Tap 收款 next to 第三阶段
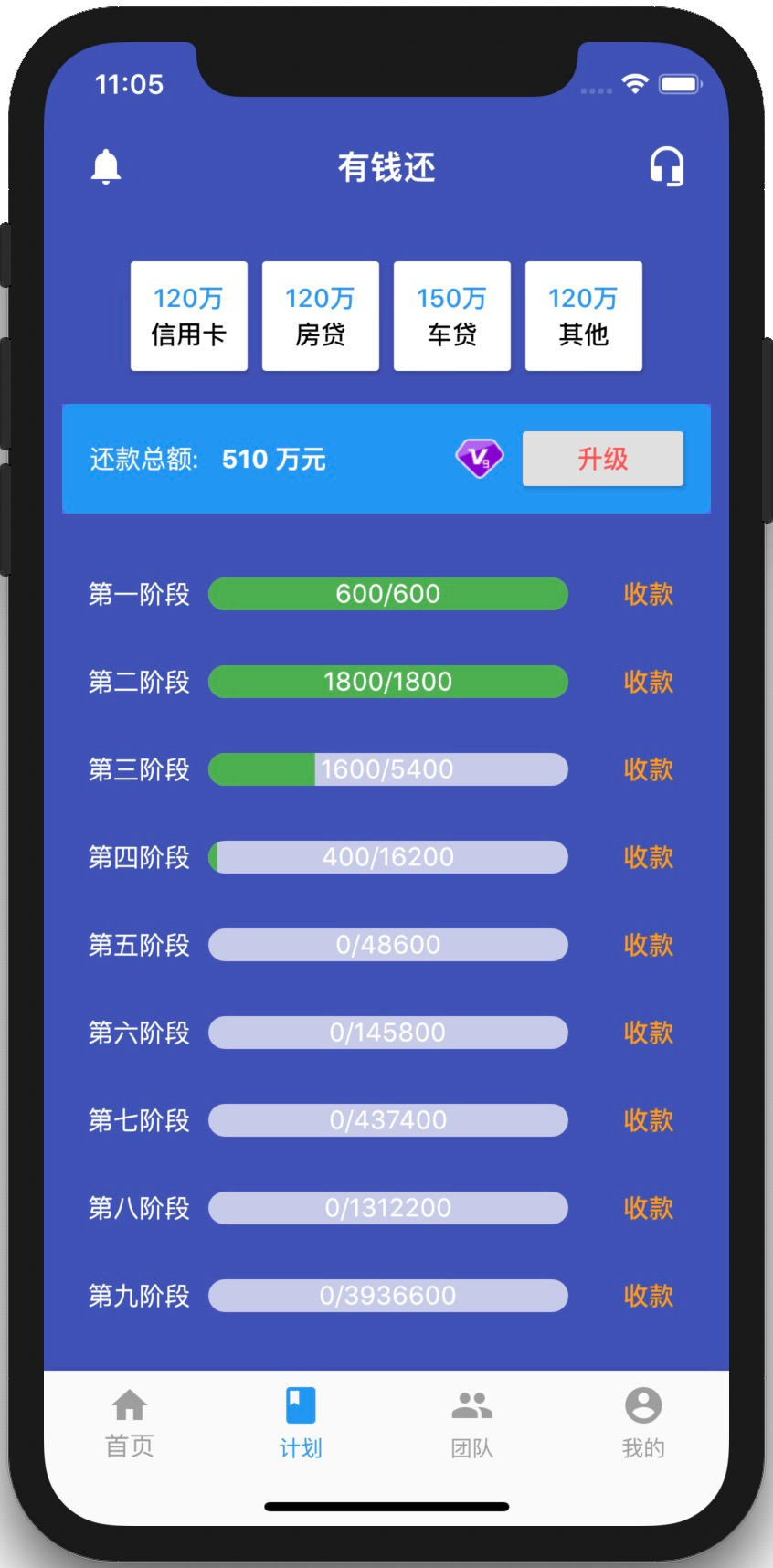Viewport: 773px width, 1568px height. pos(648,769)
